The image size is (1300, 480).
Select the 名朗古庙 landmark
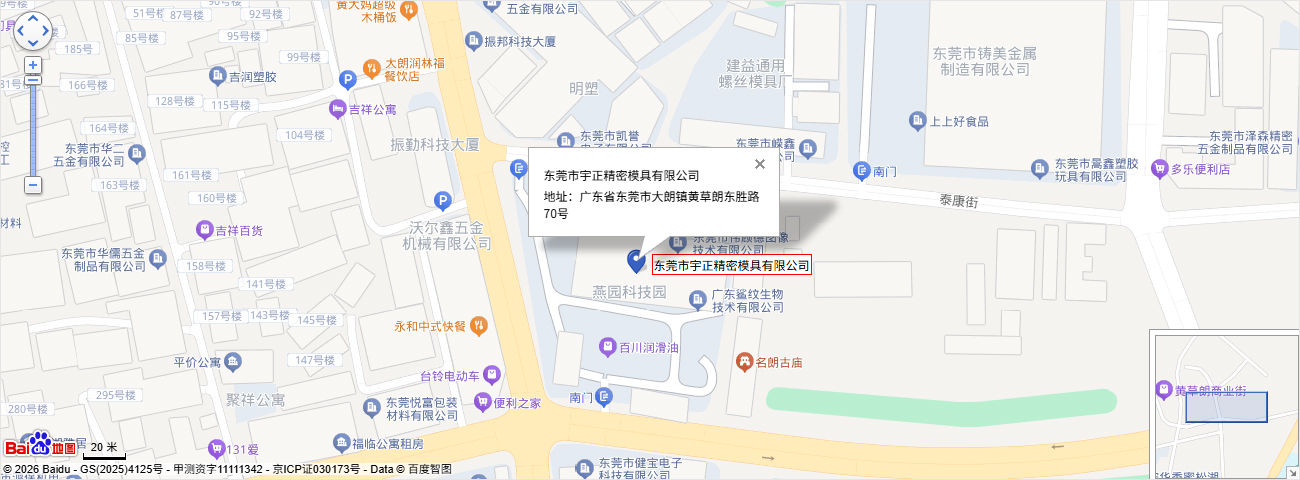[x=744, y=362]
